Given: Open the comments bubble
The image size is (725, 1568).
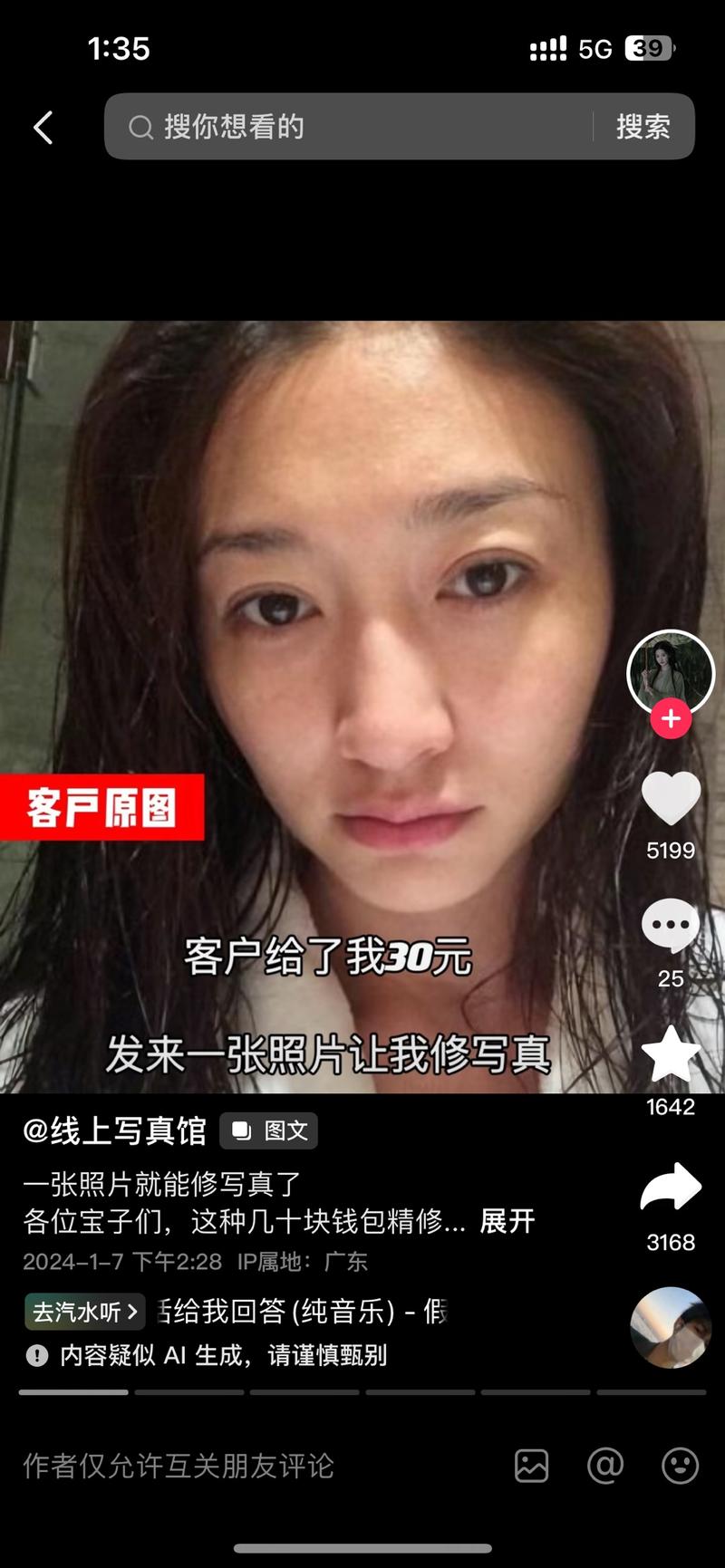Looking at the screenshot, I should tap(671, 926).
